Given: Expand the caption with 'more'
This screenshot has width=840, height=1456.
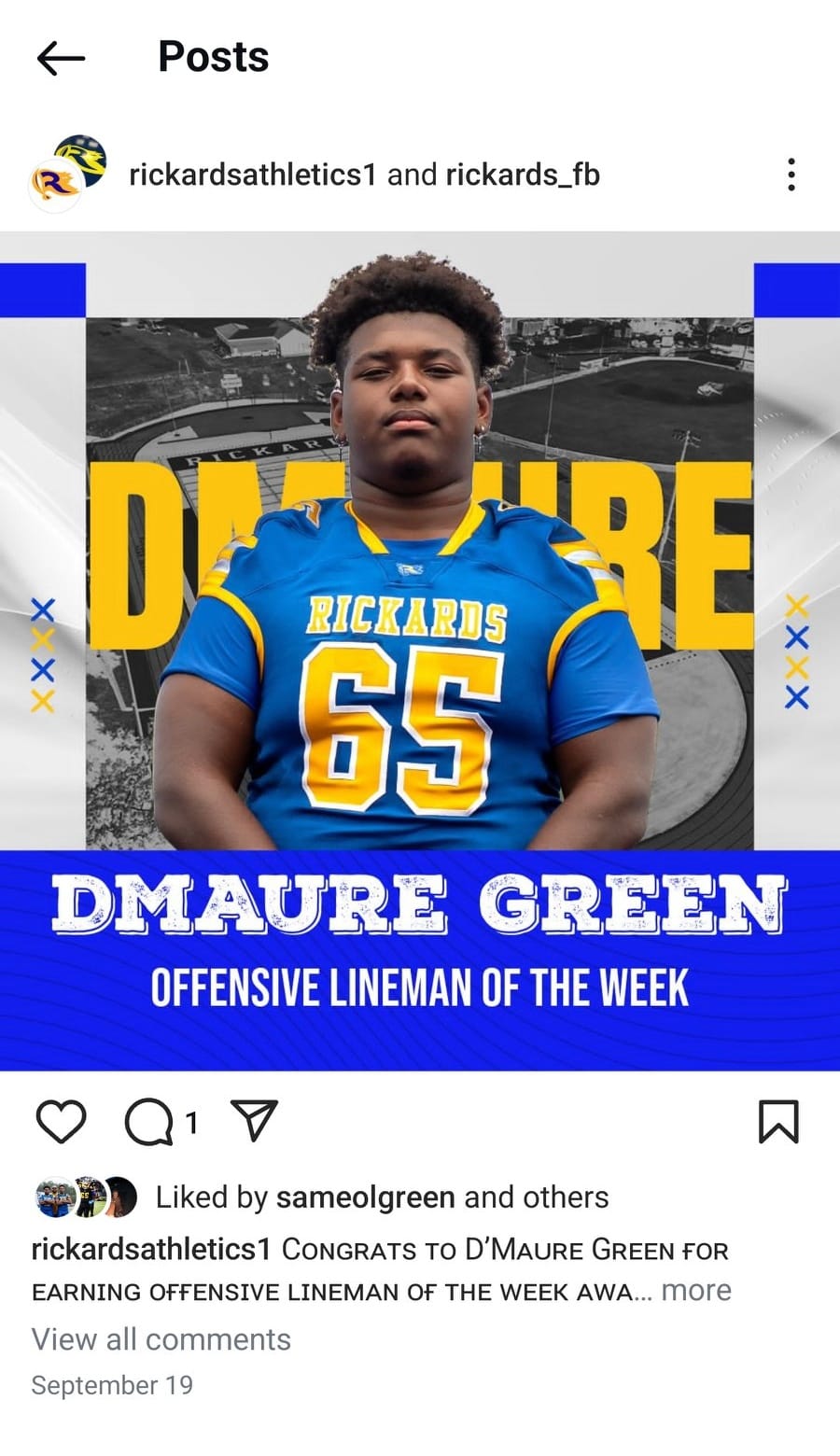Looking at the screenshot, I should 695,1291.
